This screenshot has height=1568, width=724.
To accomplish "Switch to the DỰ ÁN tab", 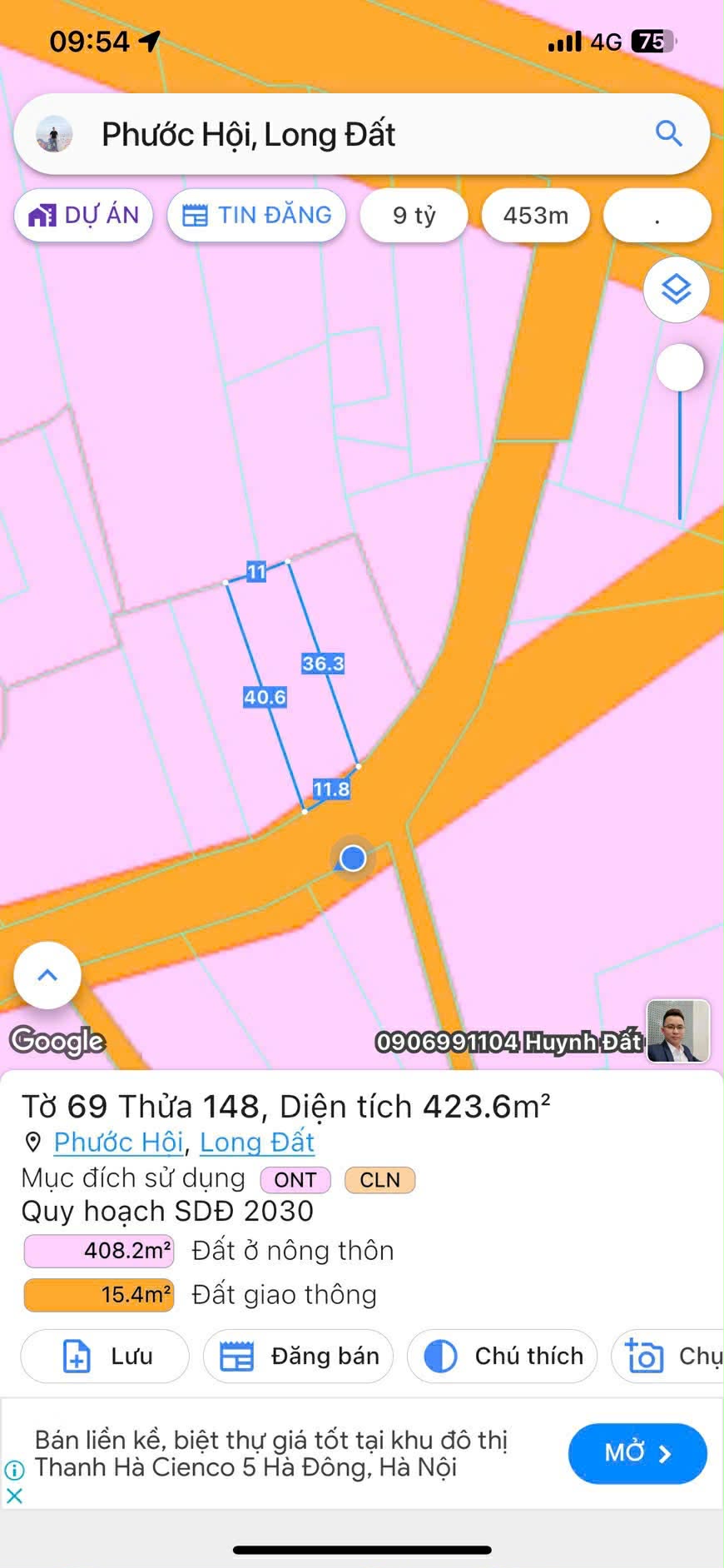I will (83, 215).
